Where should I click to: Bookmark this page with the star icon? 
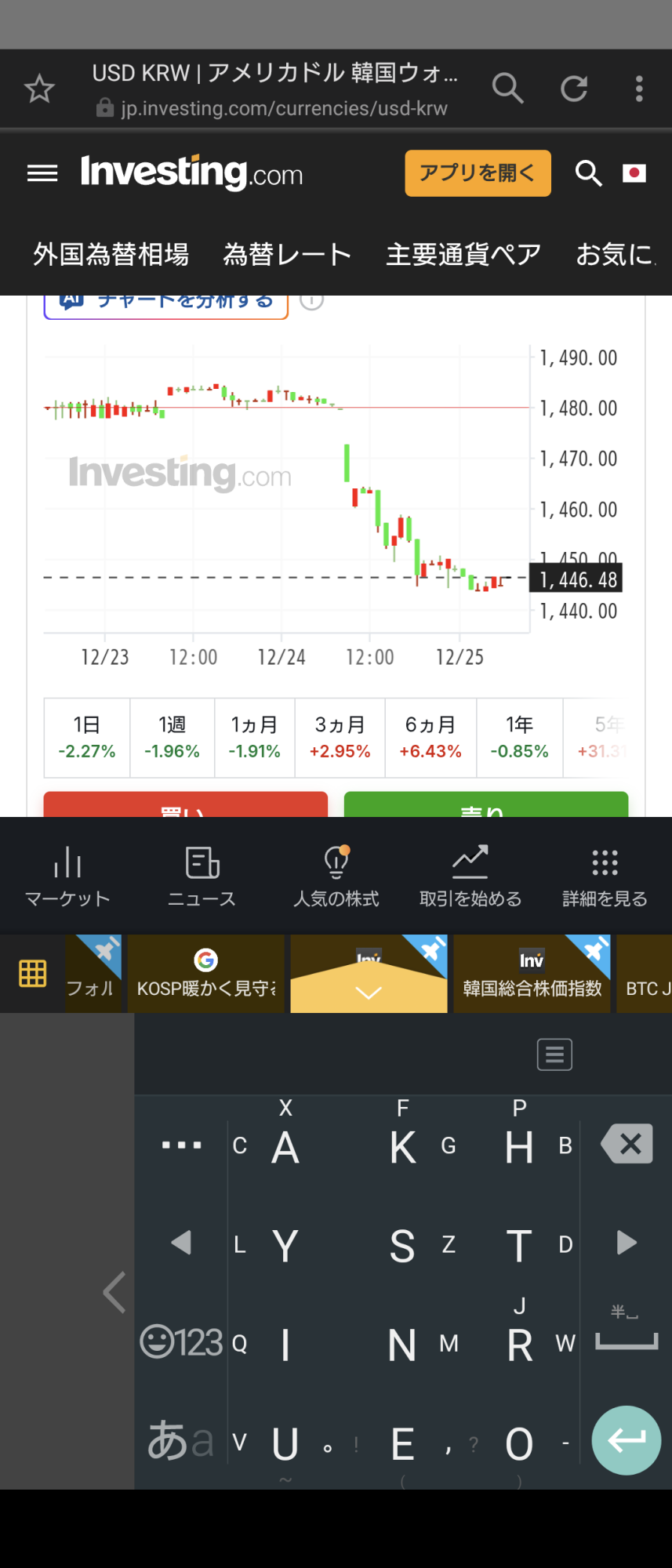pyautogui.click(x=39, y=89)
